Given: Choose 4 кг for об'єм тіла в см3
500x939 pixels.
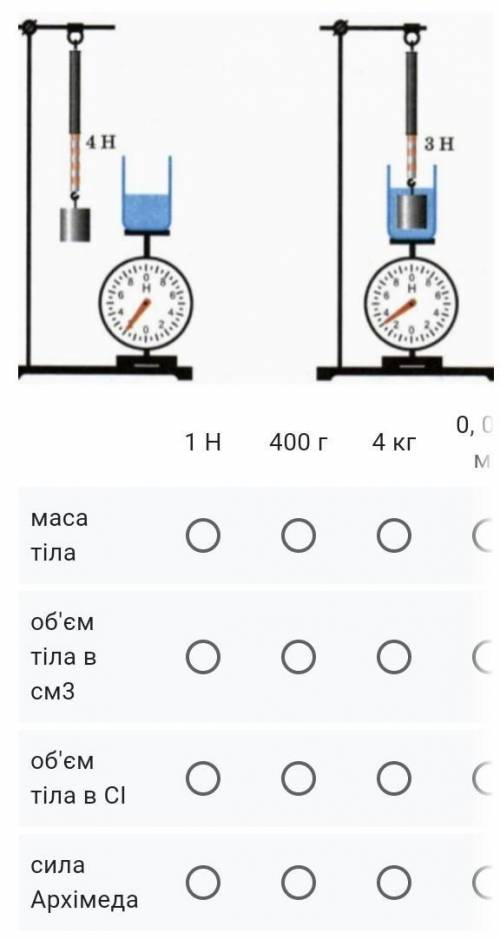Looking at the screenshot, I should click(393, 658).
